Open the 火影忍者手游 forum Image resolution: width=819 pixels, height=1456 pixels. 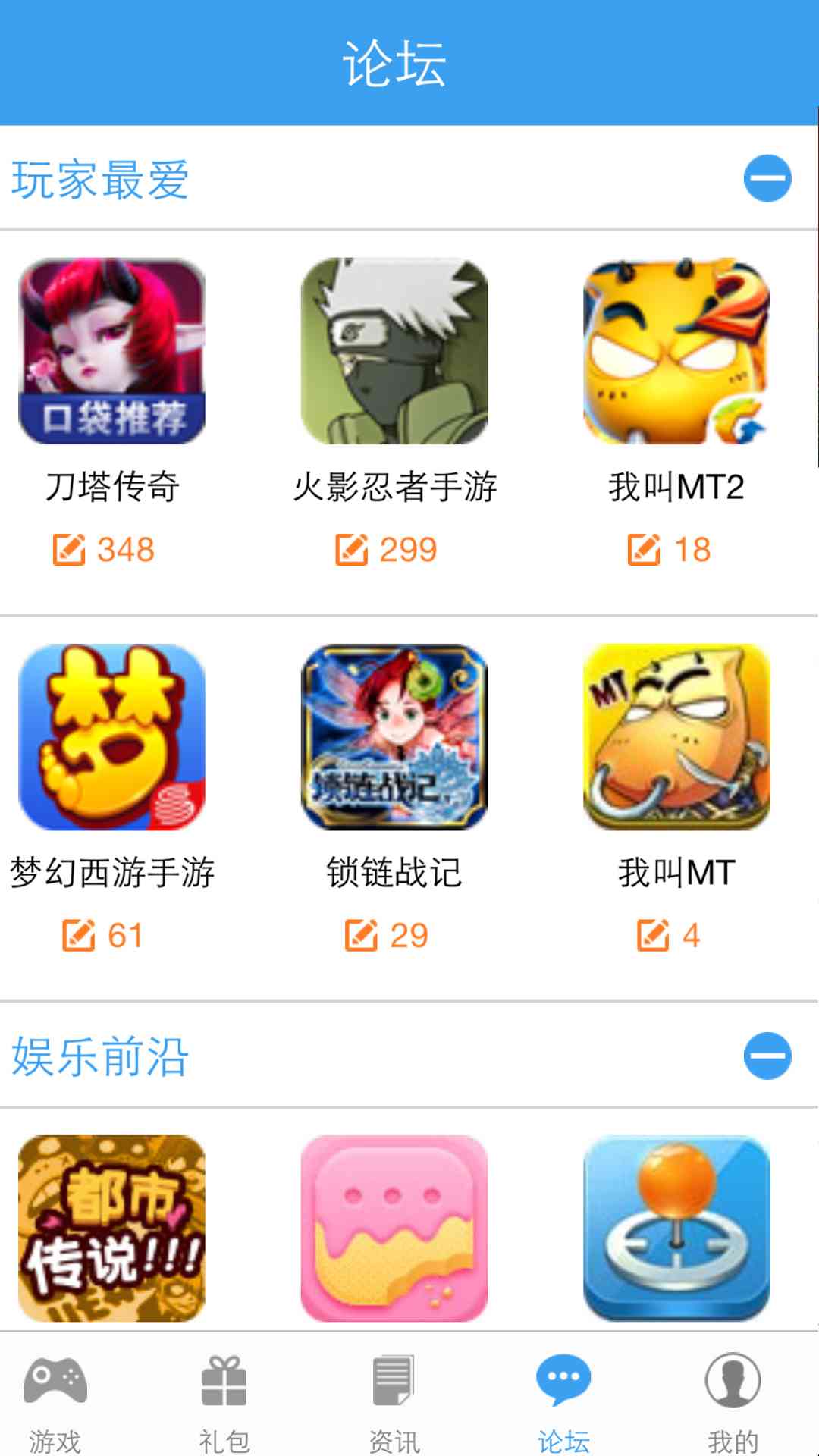394,351
